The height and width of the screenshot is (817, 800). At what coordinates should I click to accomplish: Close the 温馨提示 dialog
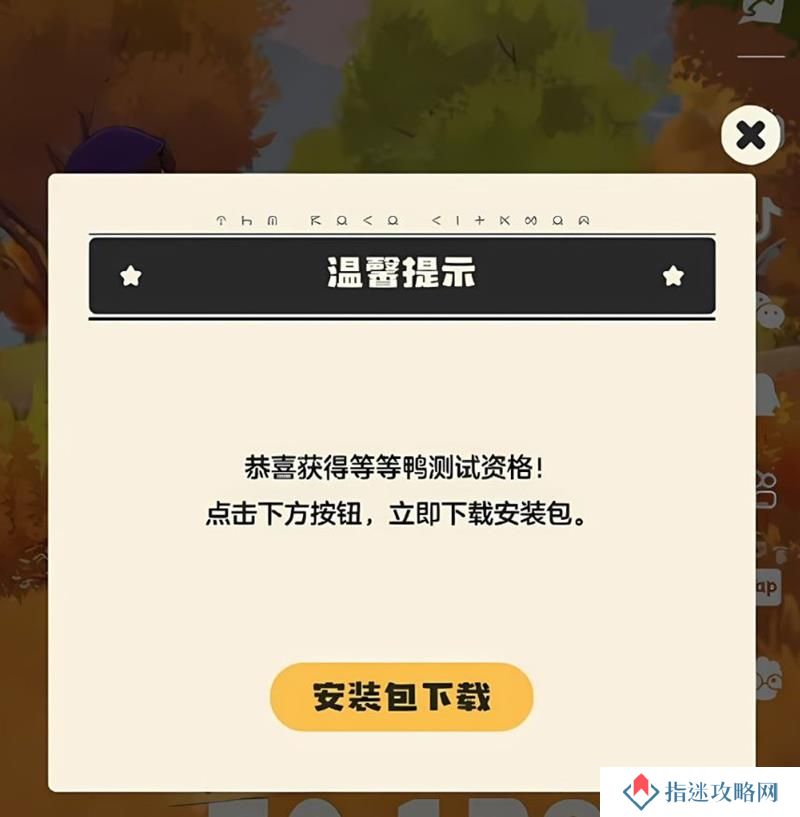750,135
